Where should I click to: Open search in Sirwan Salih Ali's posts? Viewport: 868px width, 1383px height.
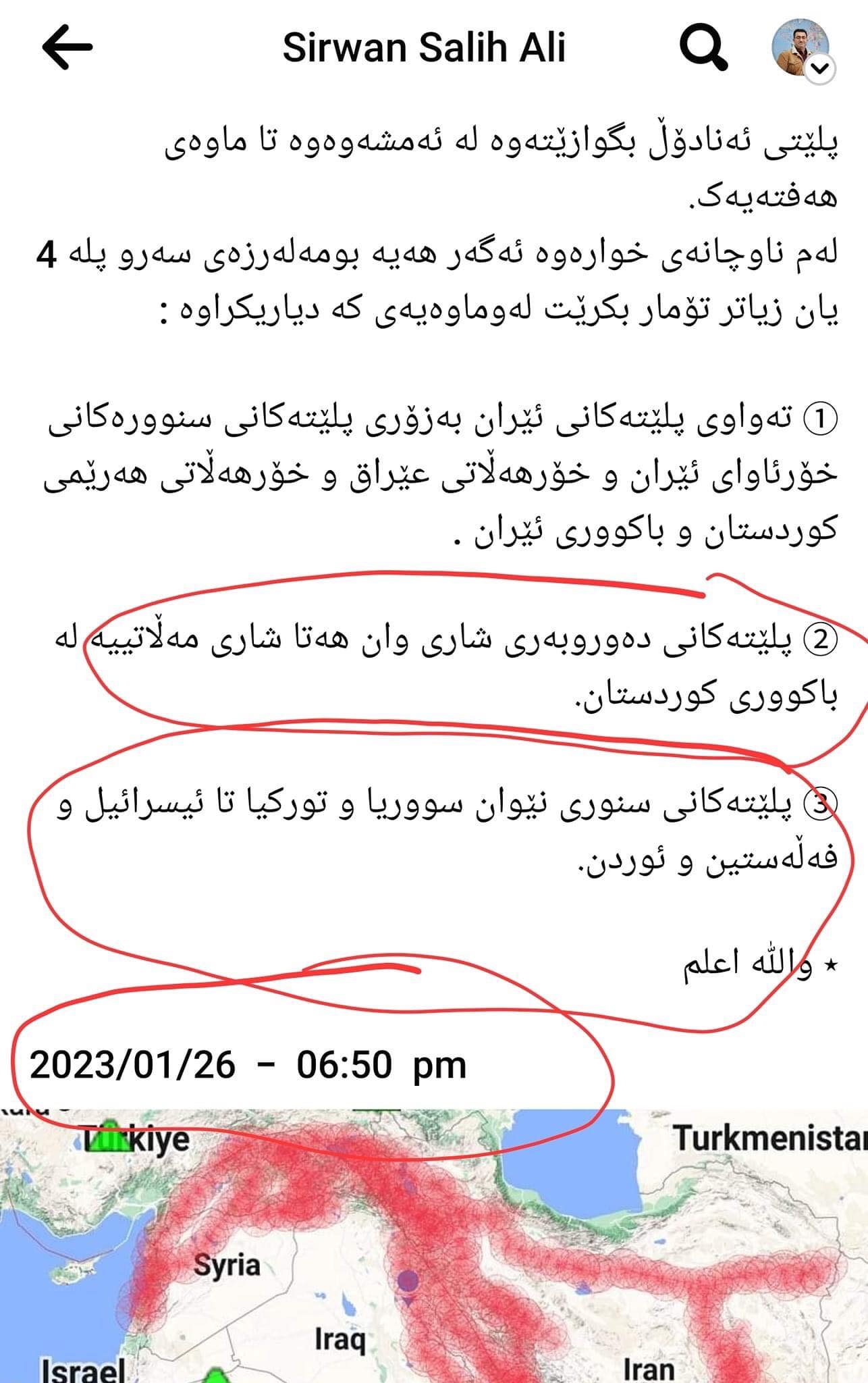(703, 49)
